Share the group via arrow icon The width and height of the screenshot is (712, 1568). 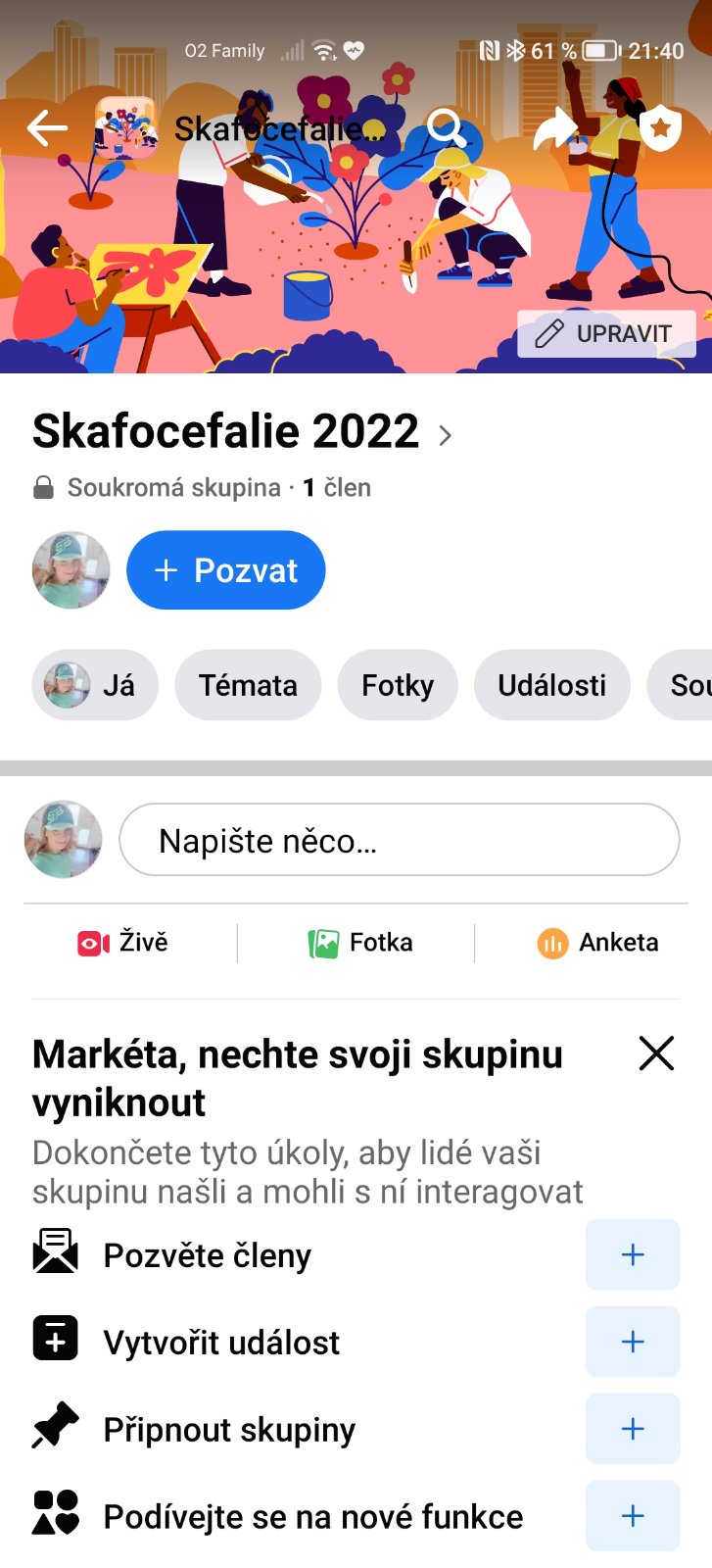coord(554,128)
